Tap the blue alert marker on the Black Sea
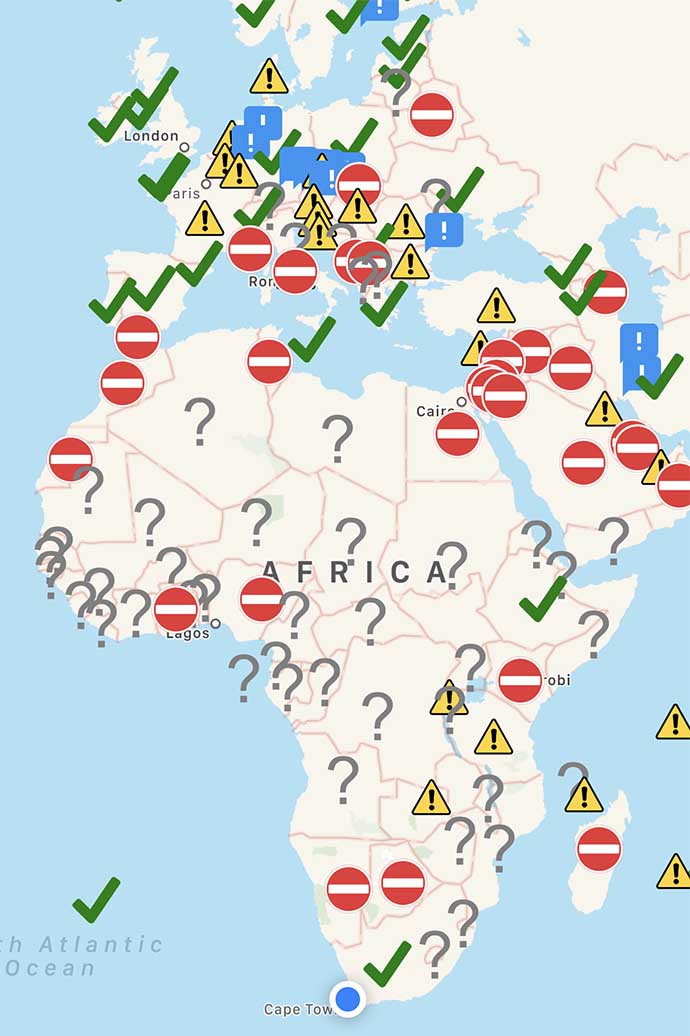Image resolution: width=690 pixels, height=1036 pixels. click(444, 231)
